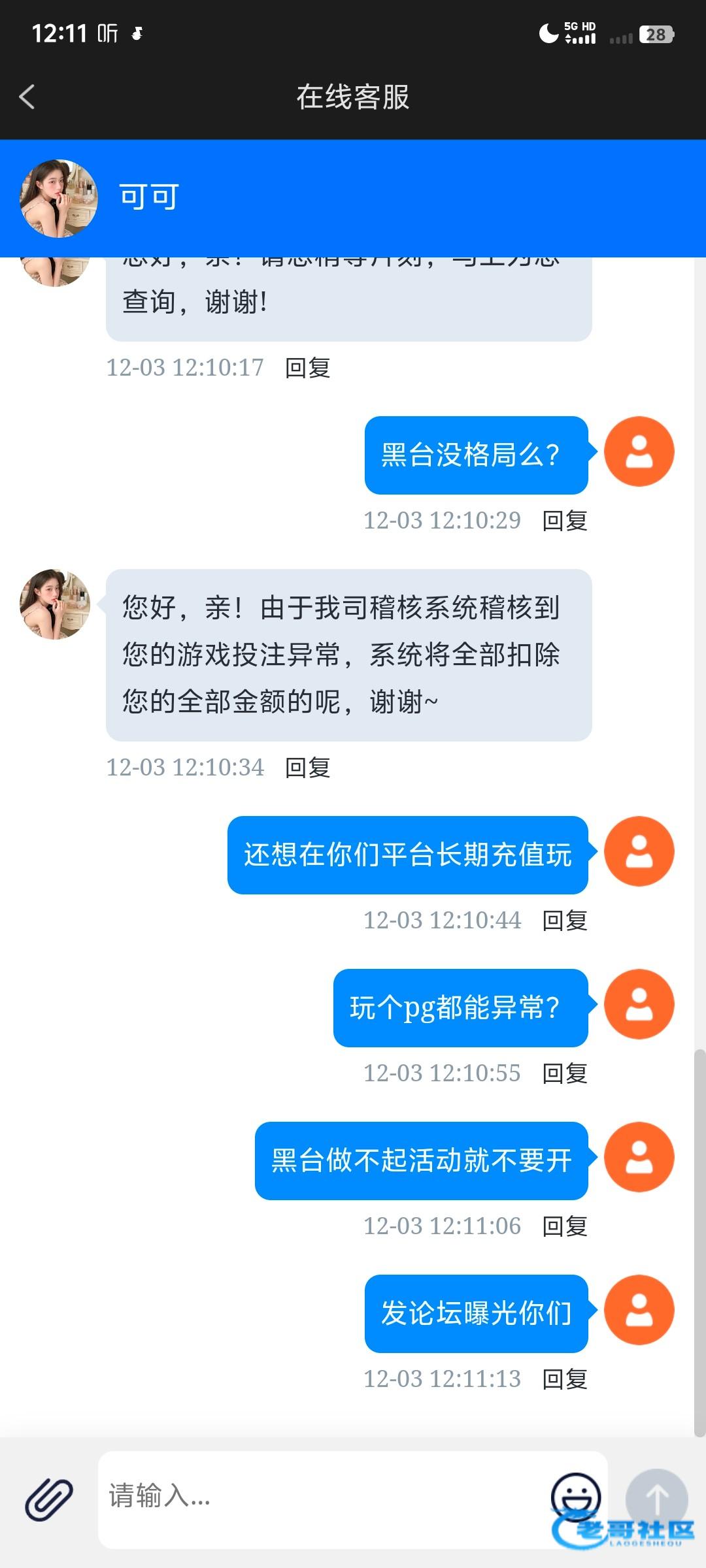The height and width of the screenshot is (1568, 706).
Task: Reply to 还想在你们平台长期充值玩
Action: click(565, 921)
